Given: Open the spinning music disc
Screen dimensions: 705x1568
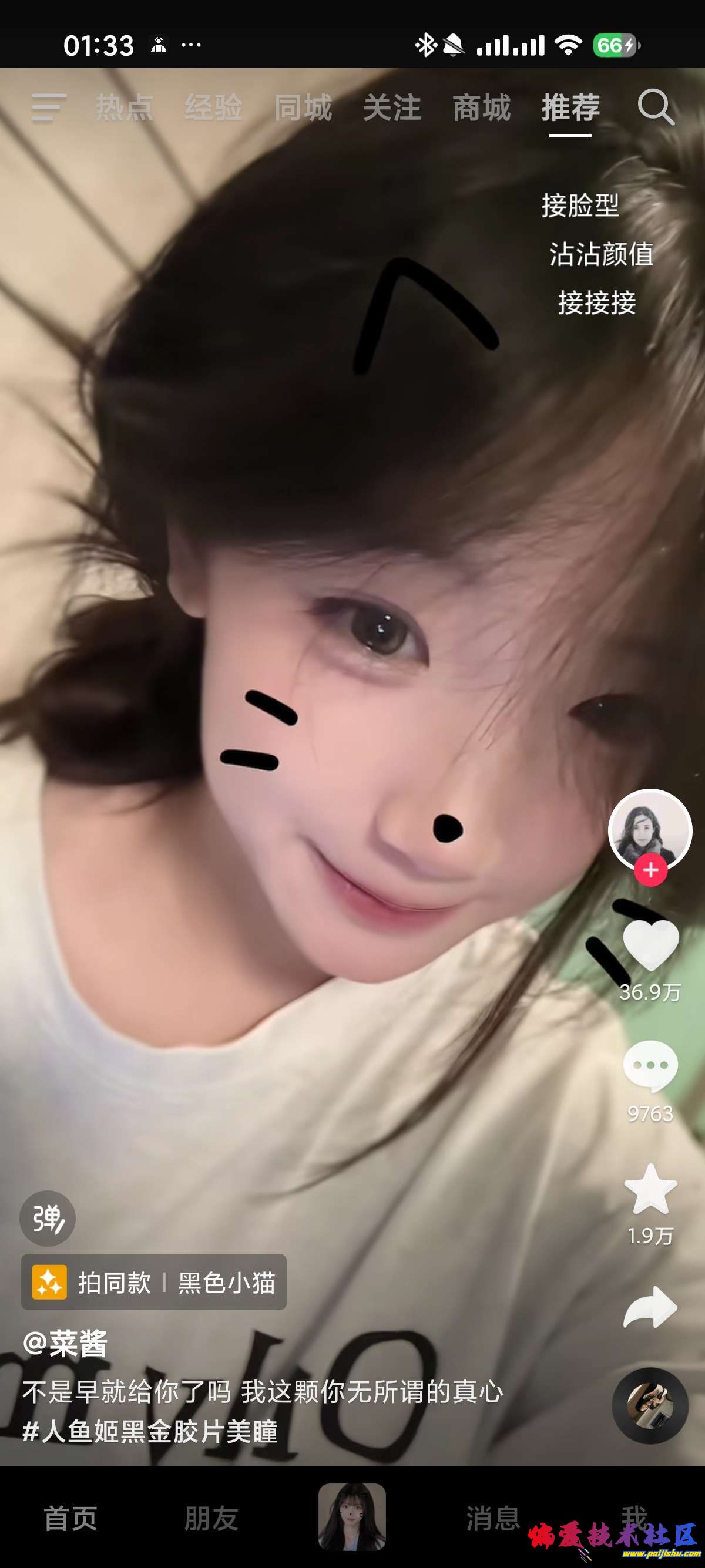Looking at the screenshot, I should (x=650, y=1405).
